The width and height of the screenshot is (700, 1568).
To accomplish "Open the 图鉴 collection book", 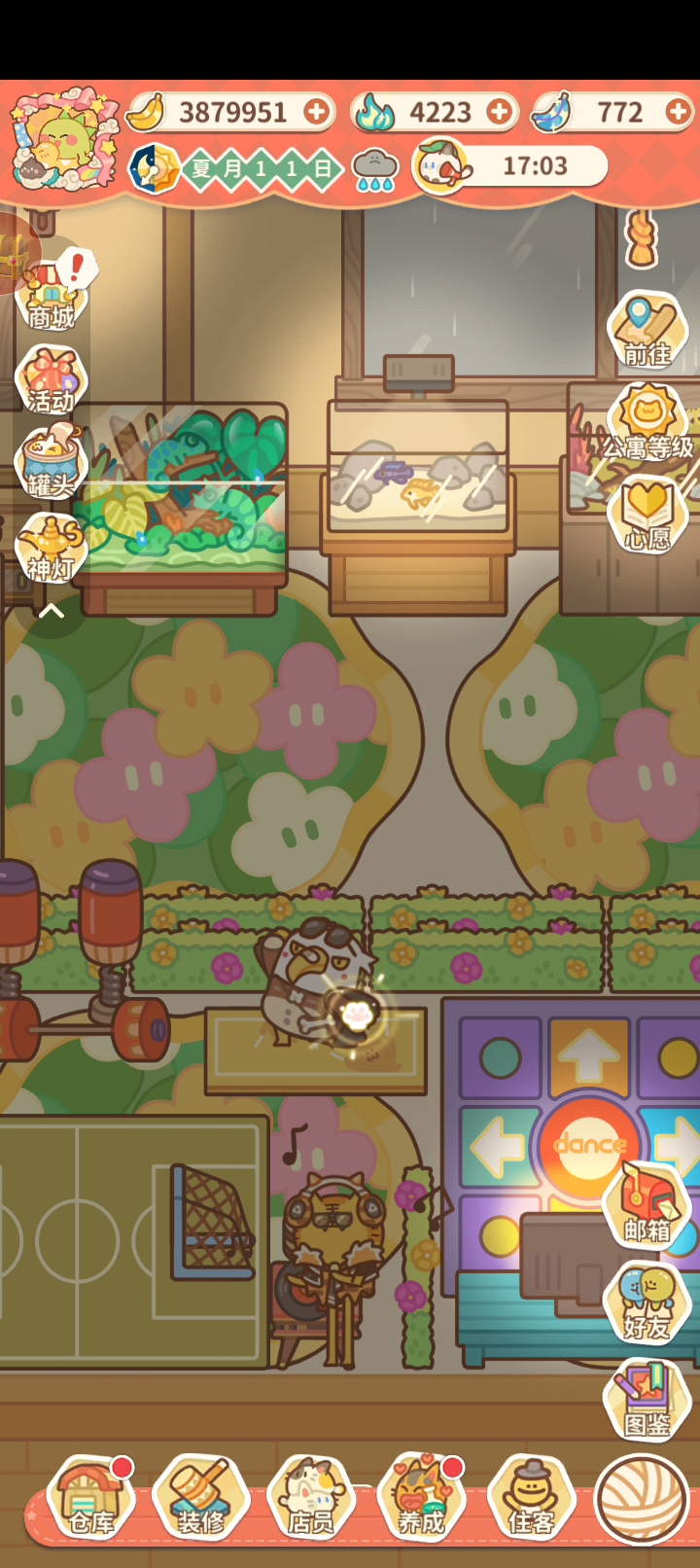I will 647,1401.
